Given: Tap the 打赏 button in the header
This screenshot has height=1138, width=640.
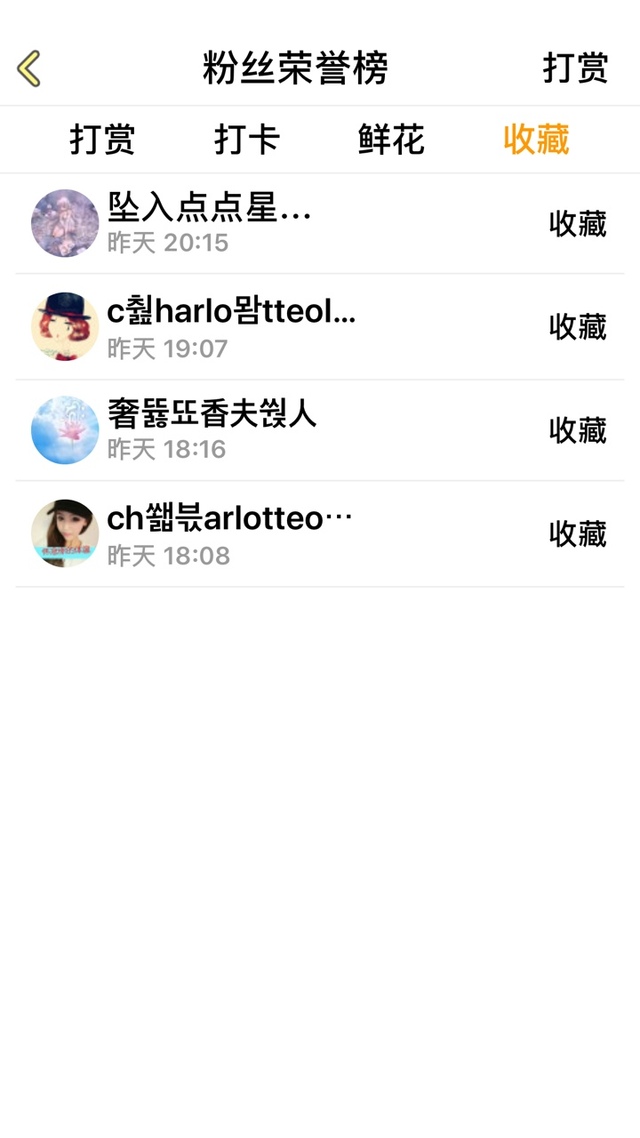Looking at the screenshot, I should click(575, 68).
